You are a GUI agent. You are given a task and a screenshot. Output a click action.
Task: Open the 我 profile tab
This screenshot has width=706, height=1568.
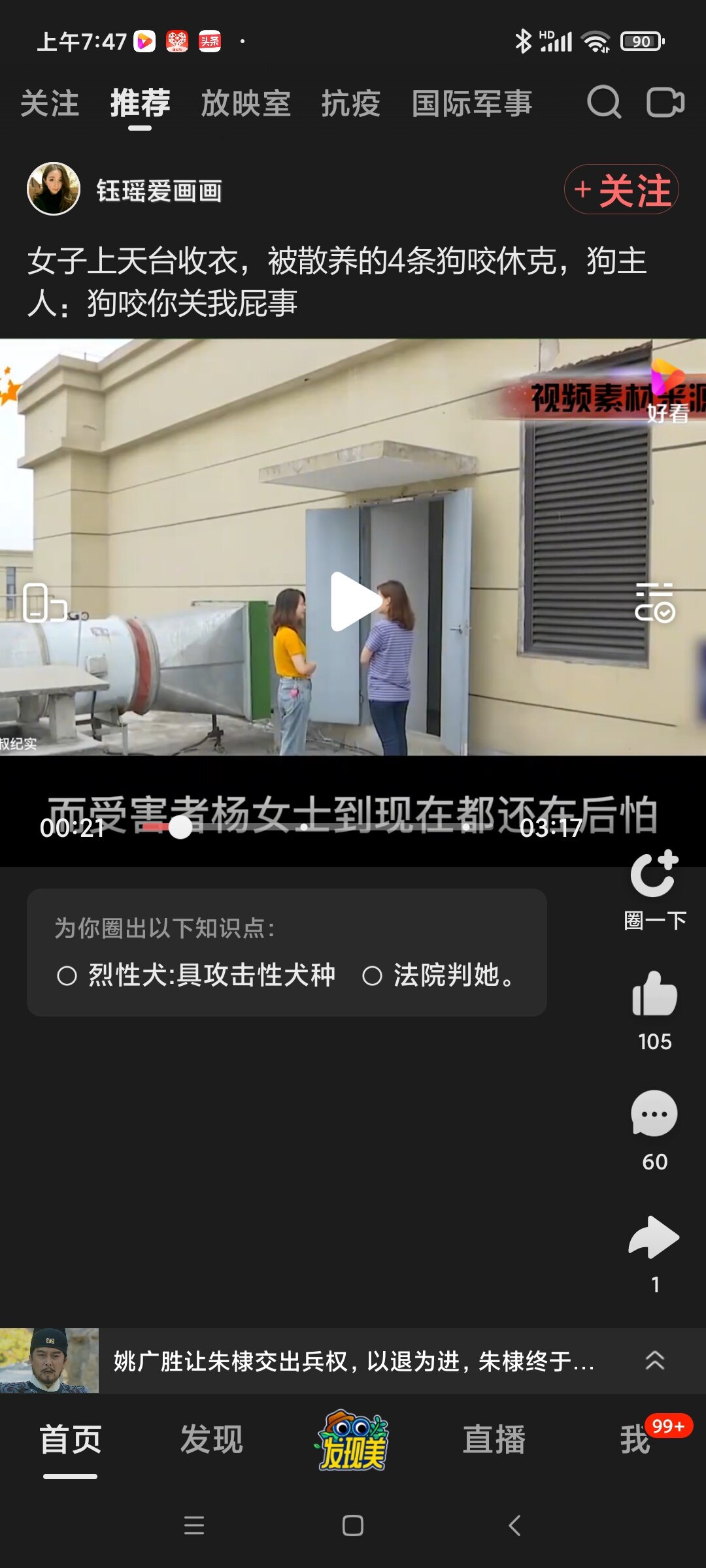[x=635, y=1440]
